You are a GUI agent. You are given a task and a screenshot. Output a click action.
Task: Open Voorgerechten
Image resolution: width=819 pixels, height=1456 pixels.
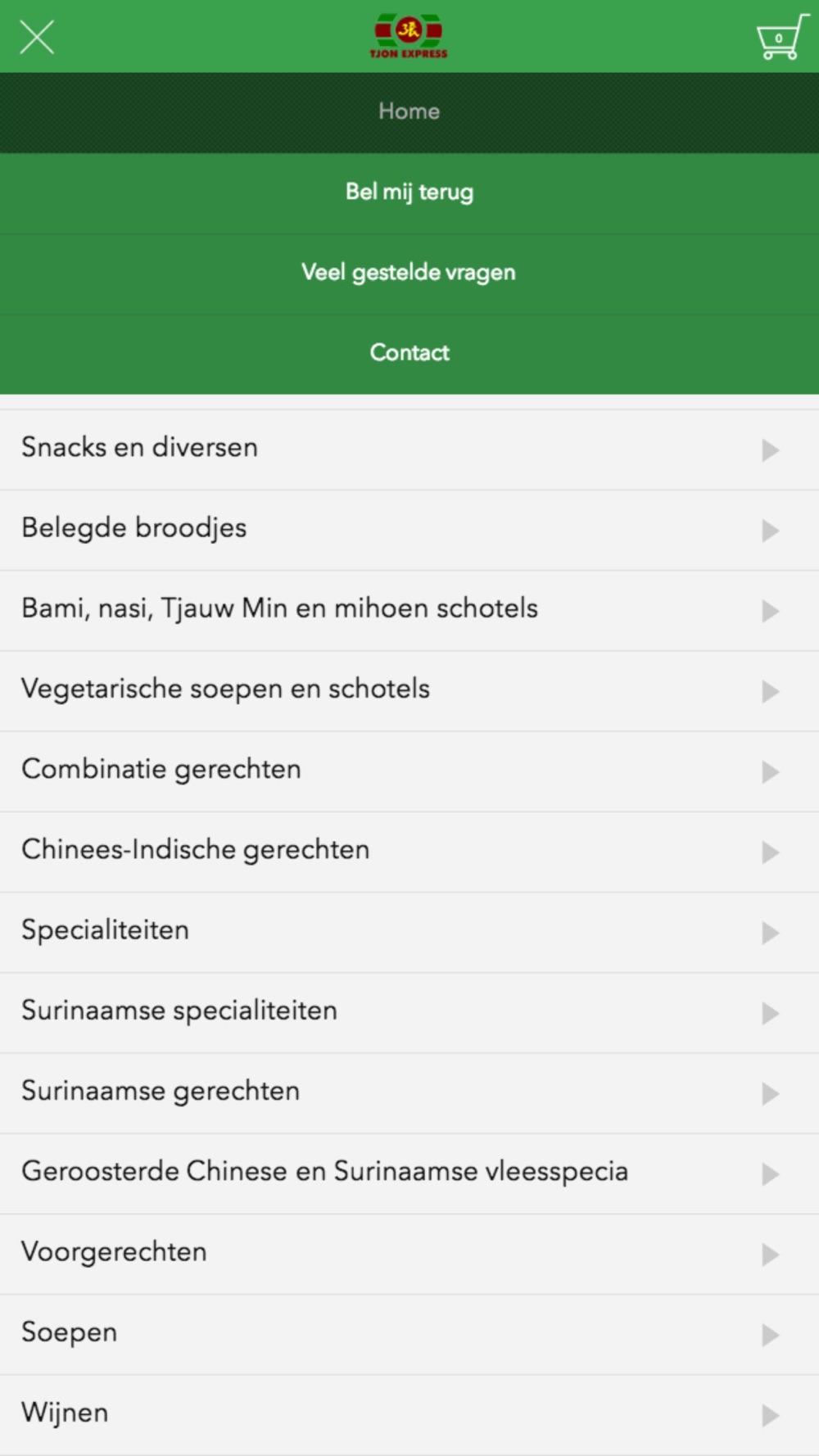pos(409,1253)
